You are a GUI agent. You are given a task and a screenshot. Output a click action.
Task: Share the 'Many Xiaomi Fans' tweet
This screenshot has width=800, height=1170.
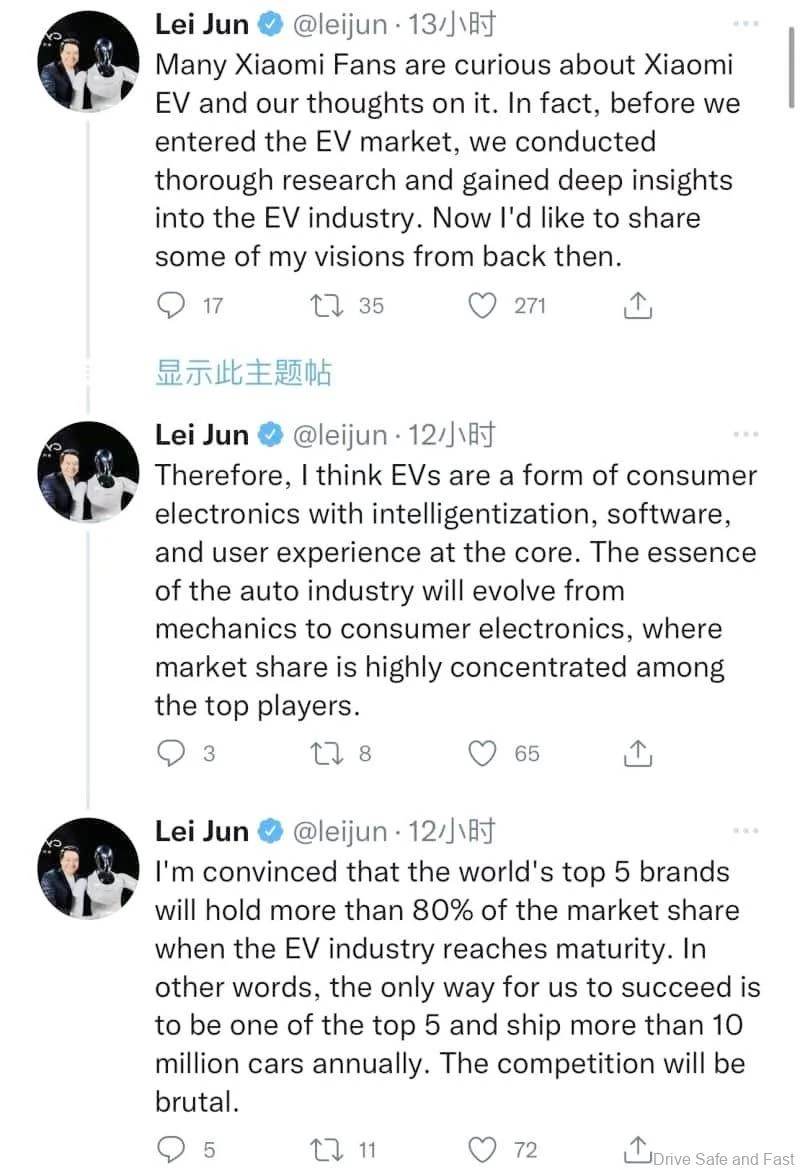[638, 305]
